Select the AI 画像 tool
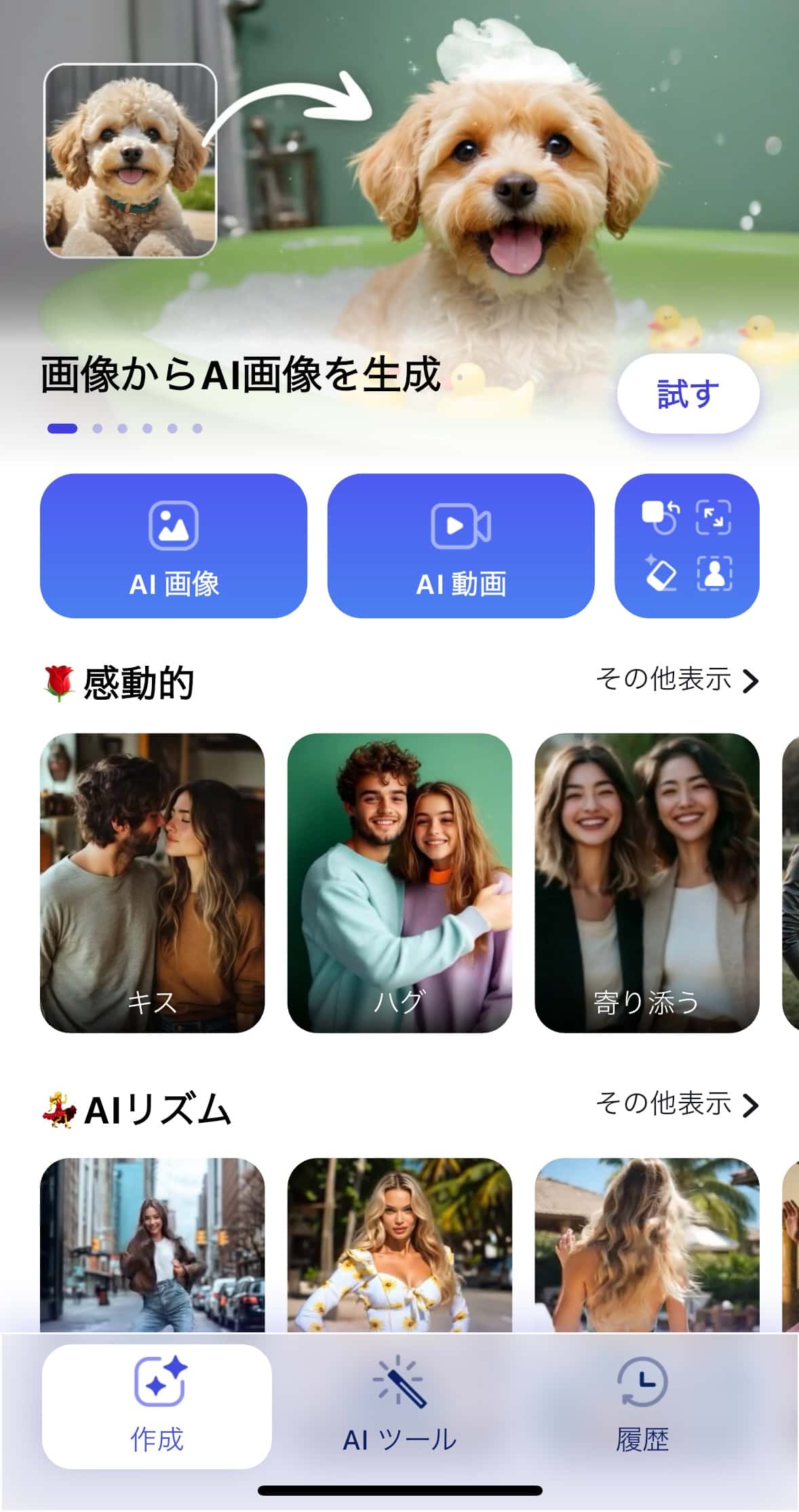This screenshot has width=799, height=1512. tap(173, 548)
